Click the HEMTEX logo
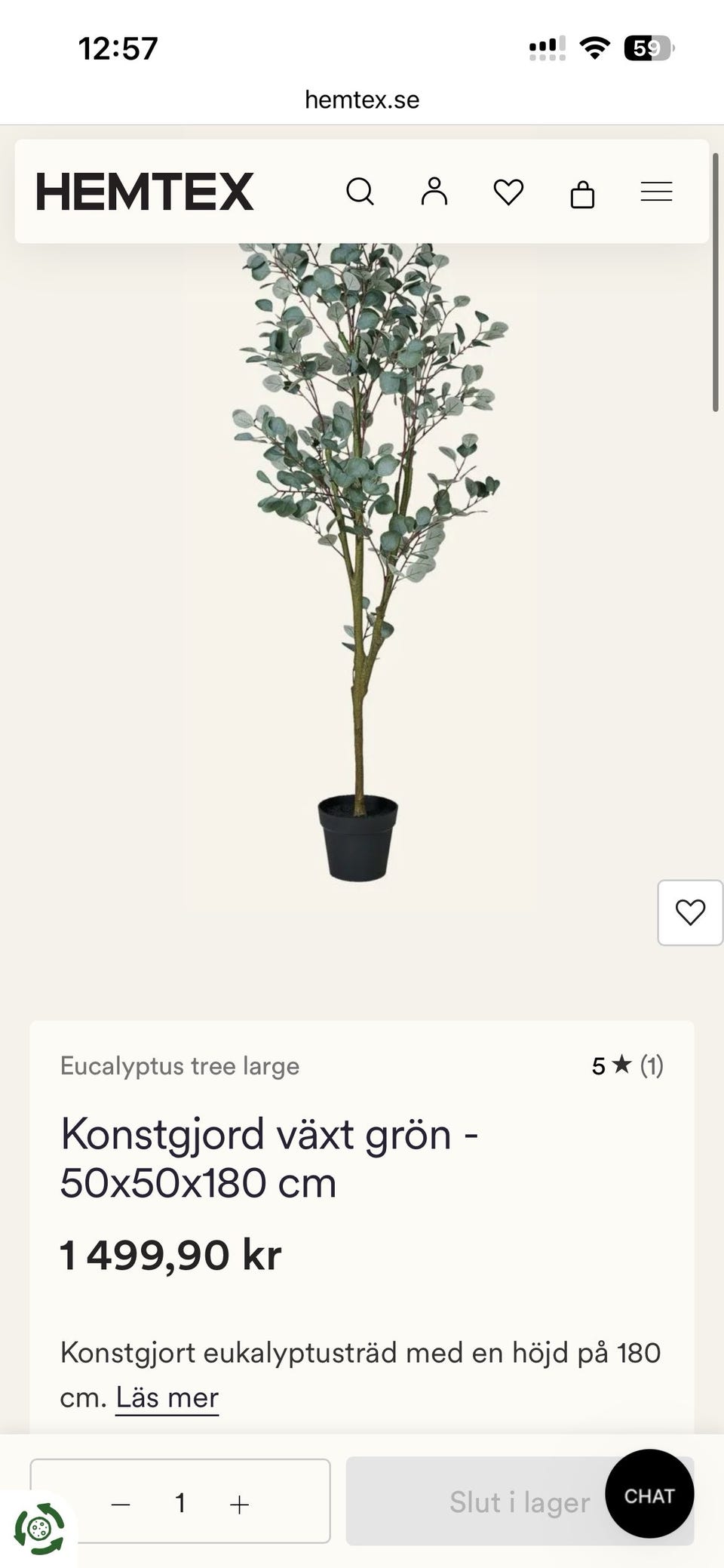Viewport: 724px width, 1568px height. pyautogui.click(x=145, y=192)
